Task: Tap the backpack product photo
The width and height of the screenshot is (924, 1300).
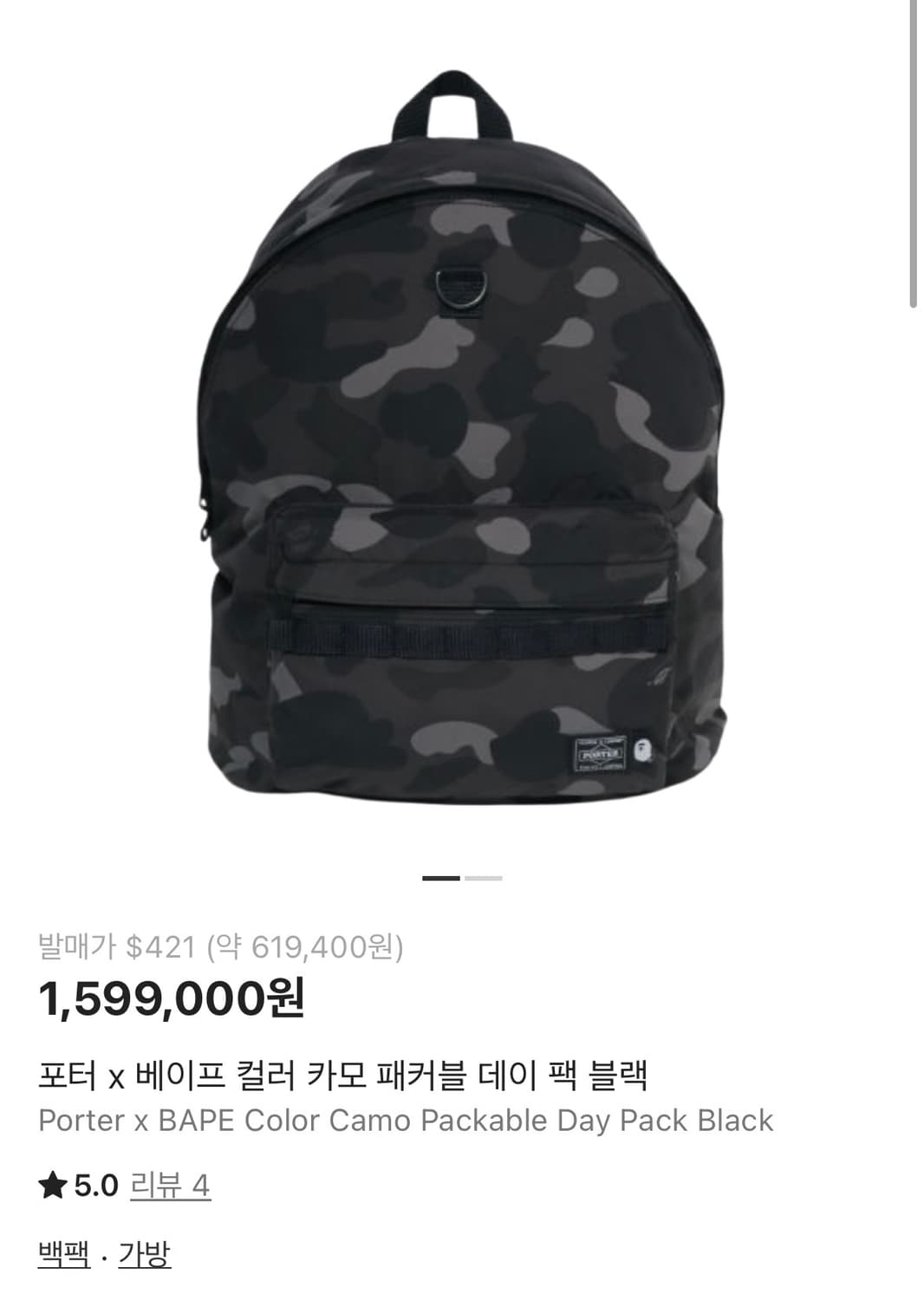Action: coord(462,451)
